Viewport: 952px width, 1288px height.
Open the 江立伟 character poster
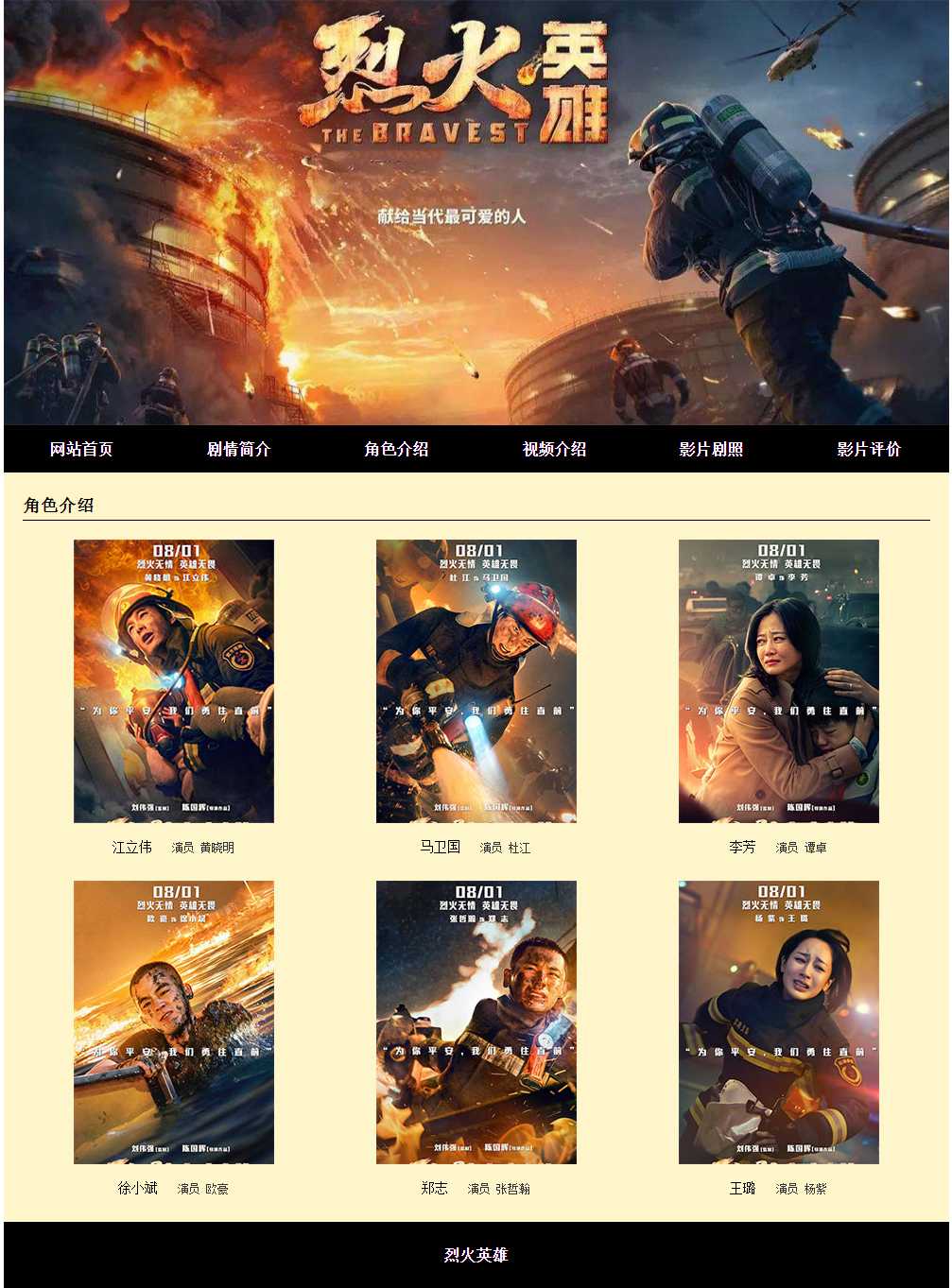point(174,680)
